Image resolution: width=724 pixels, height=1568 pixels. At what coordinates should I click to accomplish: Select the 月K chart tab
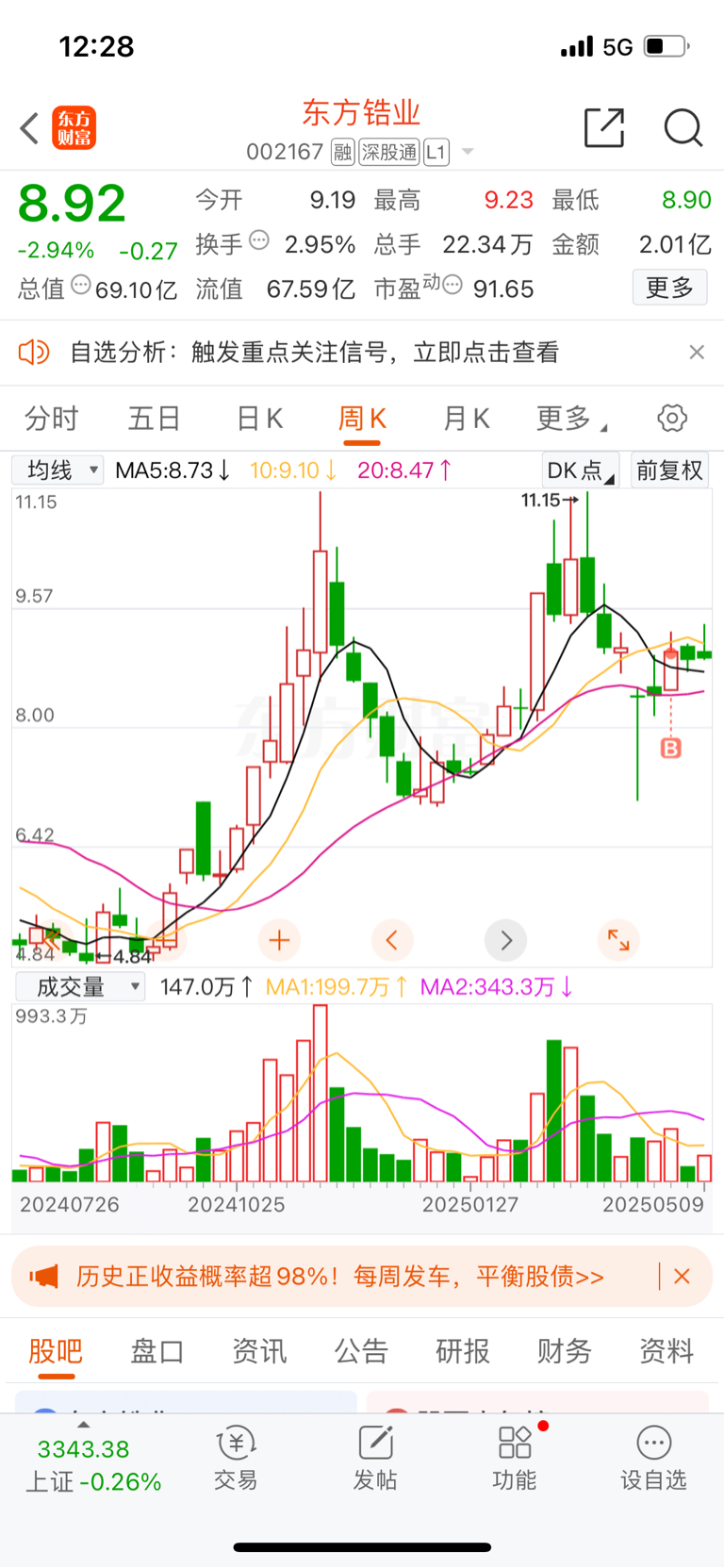(x=467, y=418)
